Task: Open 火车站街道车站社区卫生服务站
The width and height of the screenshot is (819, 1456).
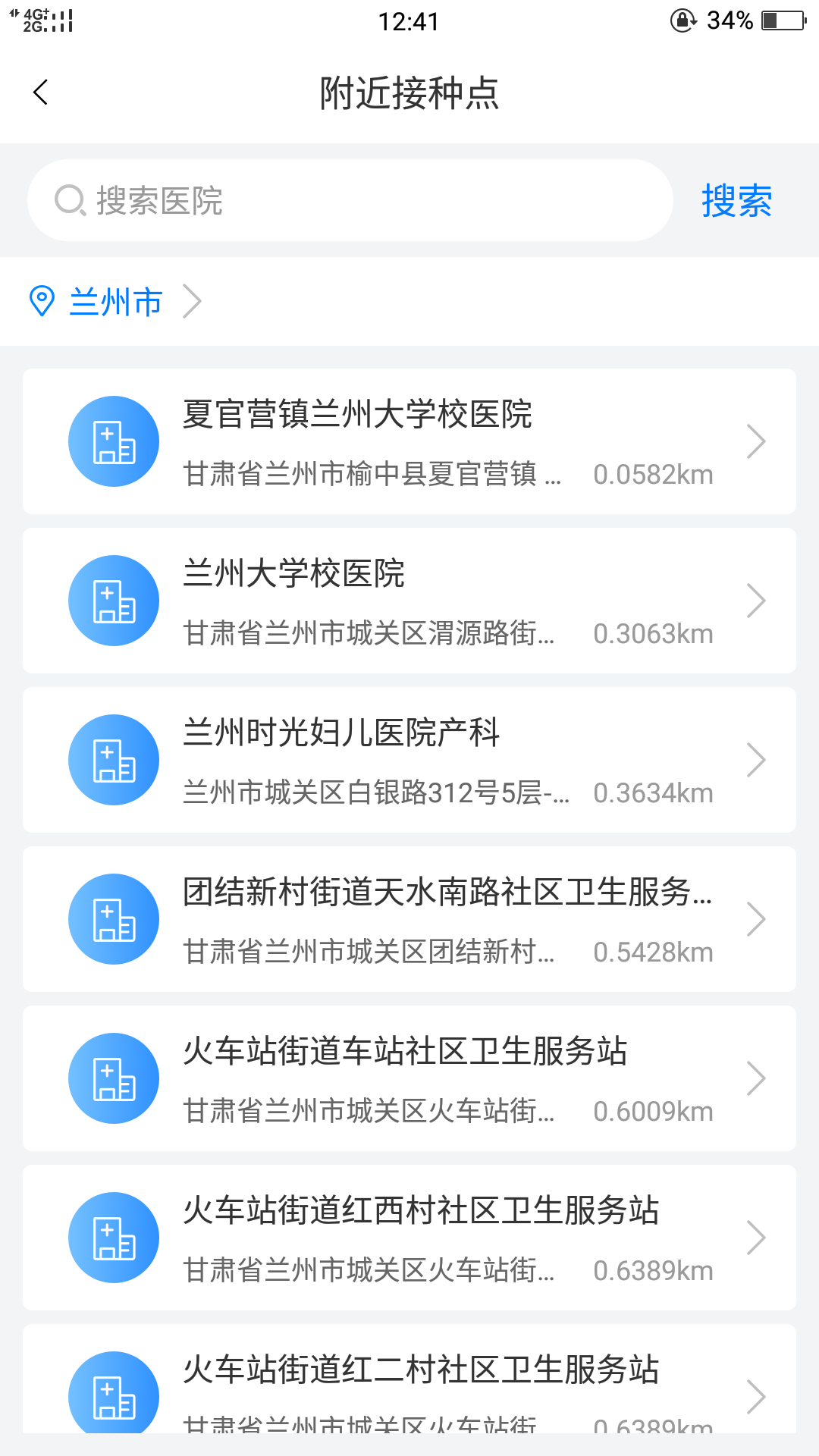Action: point(409,1078)
